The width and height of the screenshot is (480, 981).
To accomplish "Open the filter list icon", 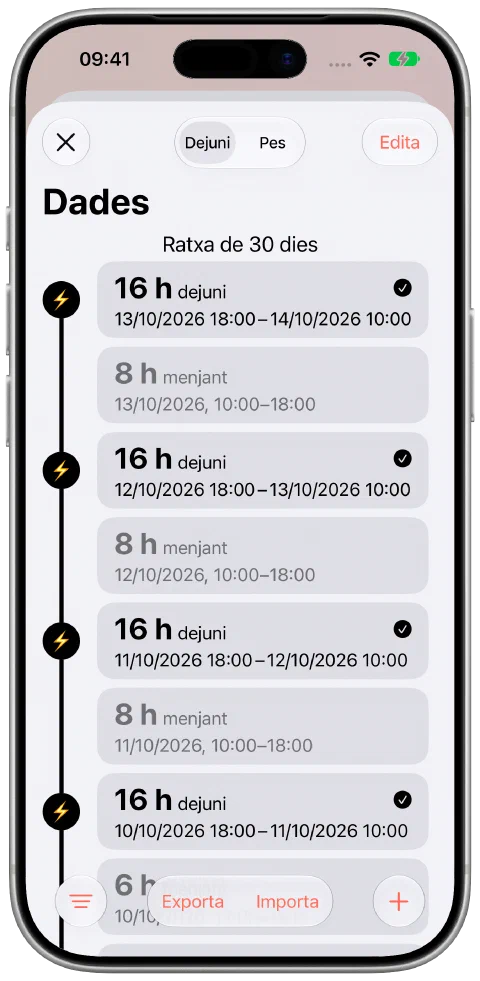I will click(81, 902).
